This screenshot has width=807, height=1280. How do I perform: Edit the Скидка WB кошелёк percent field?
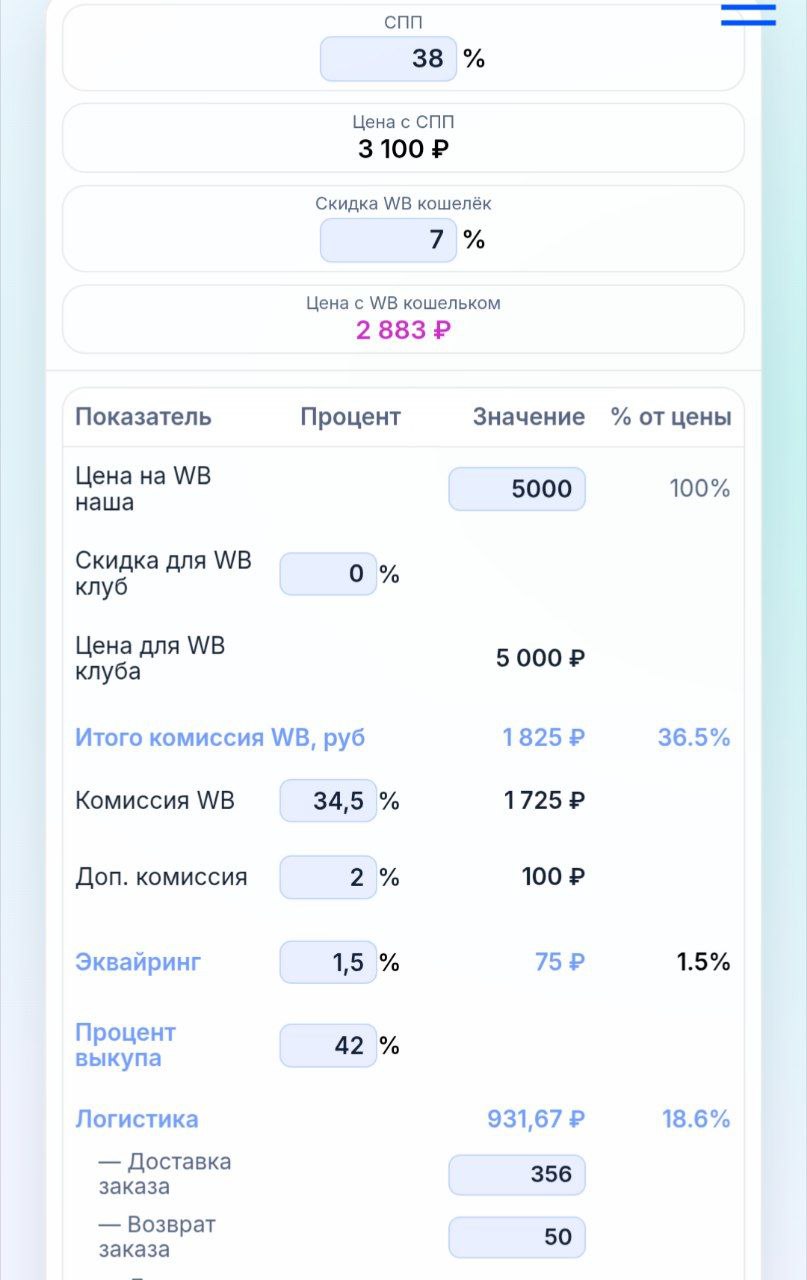pyautogui.click(x=388, y=240)
